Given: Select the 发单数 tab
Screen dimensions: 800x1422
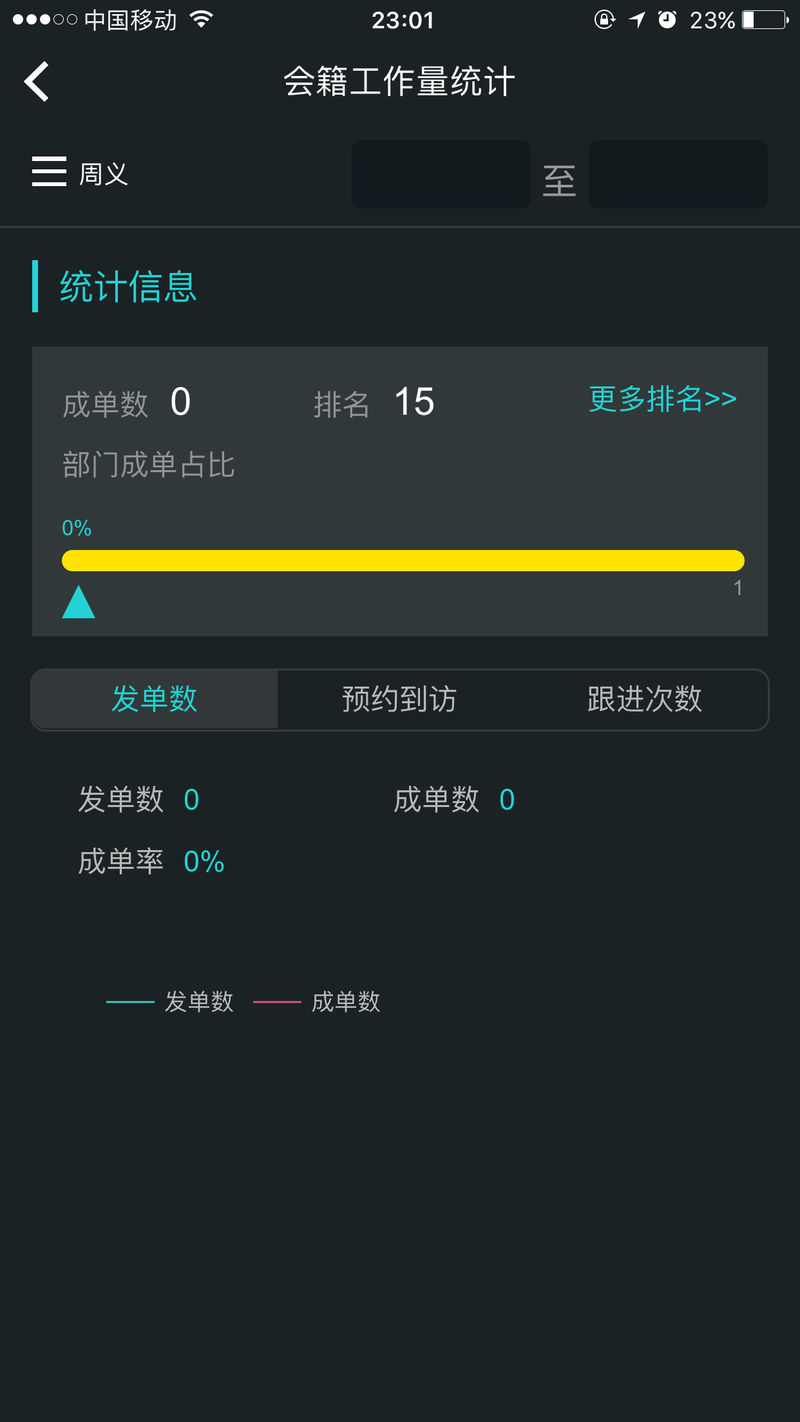Looking at the screenshot, I should [155, 699].
